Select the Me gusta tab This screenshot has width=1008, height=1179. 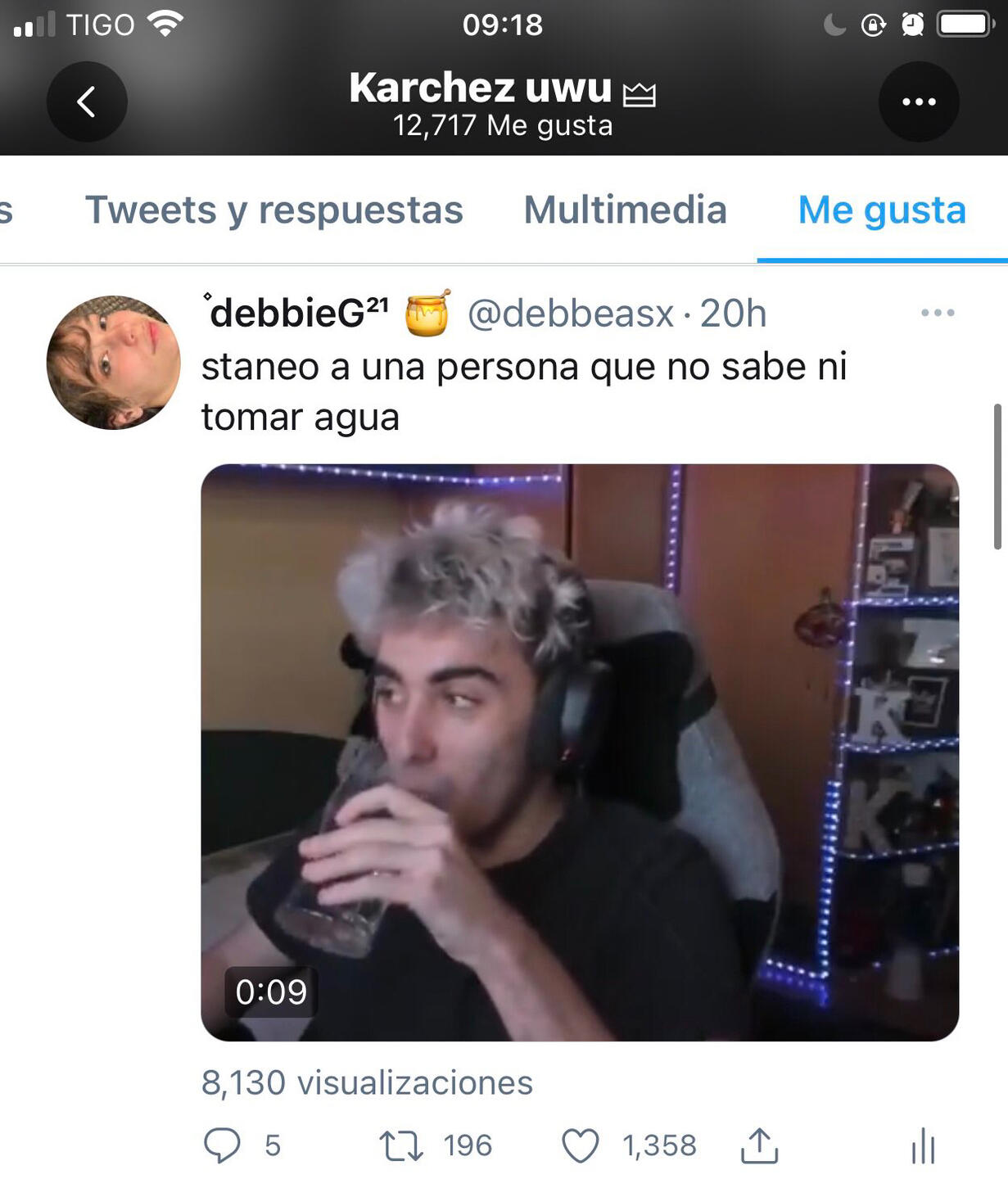[882, 210]
